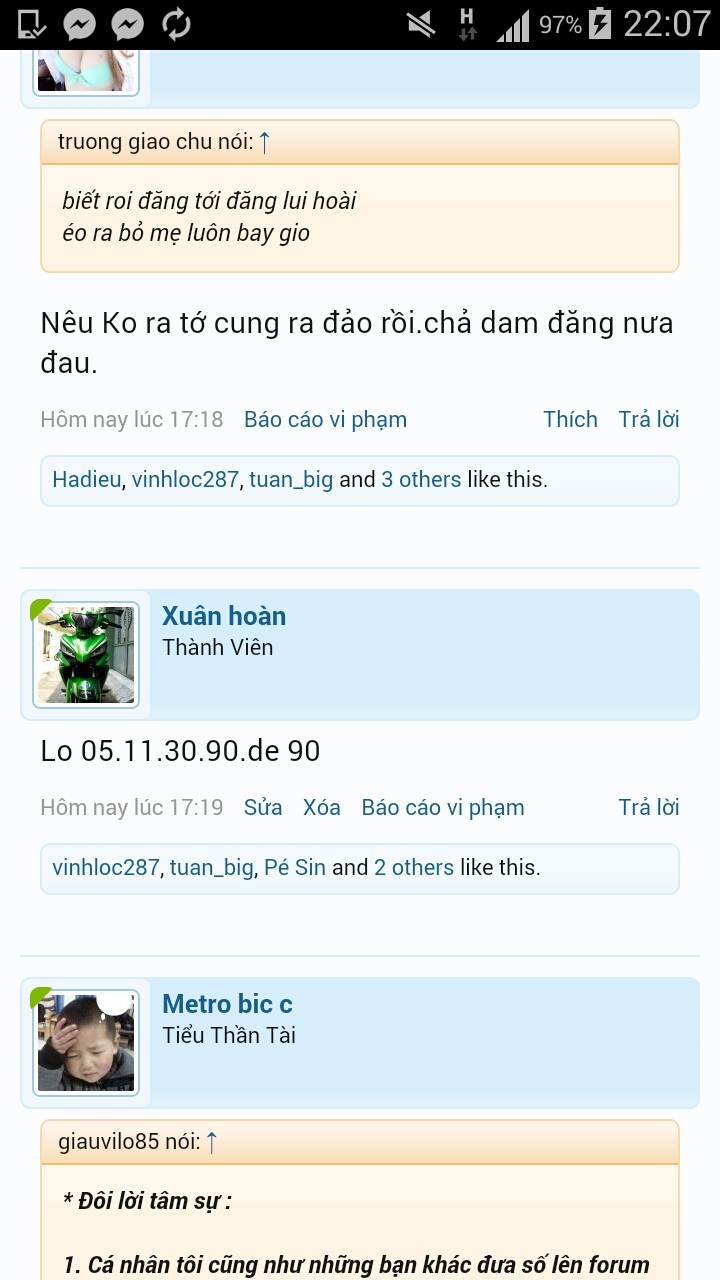Open the Hôm nay lúc 17:19 permalink
This screenshot has width=720, height=1280.
point(132,807)
